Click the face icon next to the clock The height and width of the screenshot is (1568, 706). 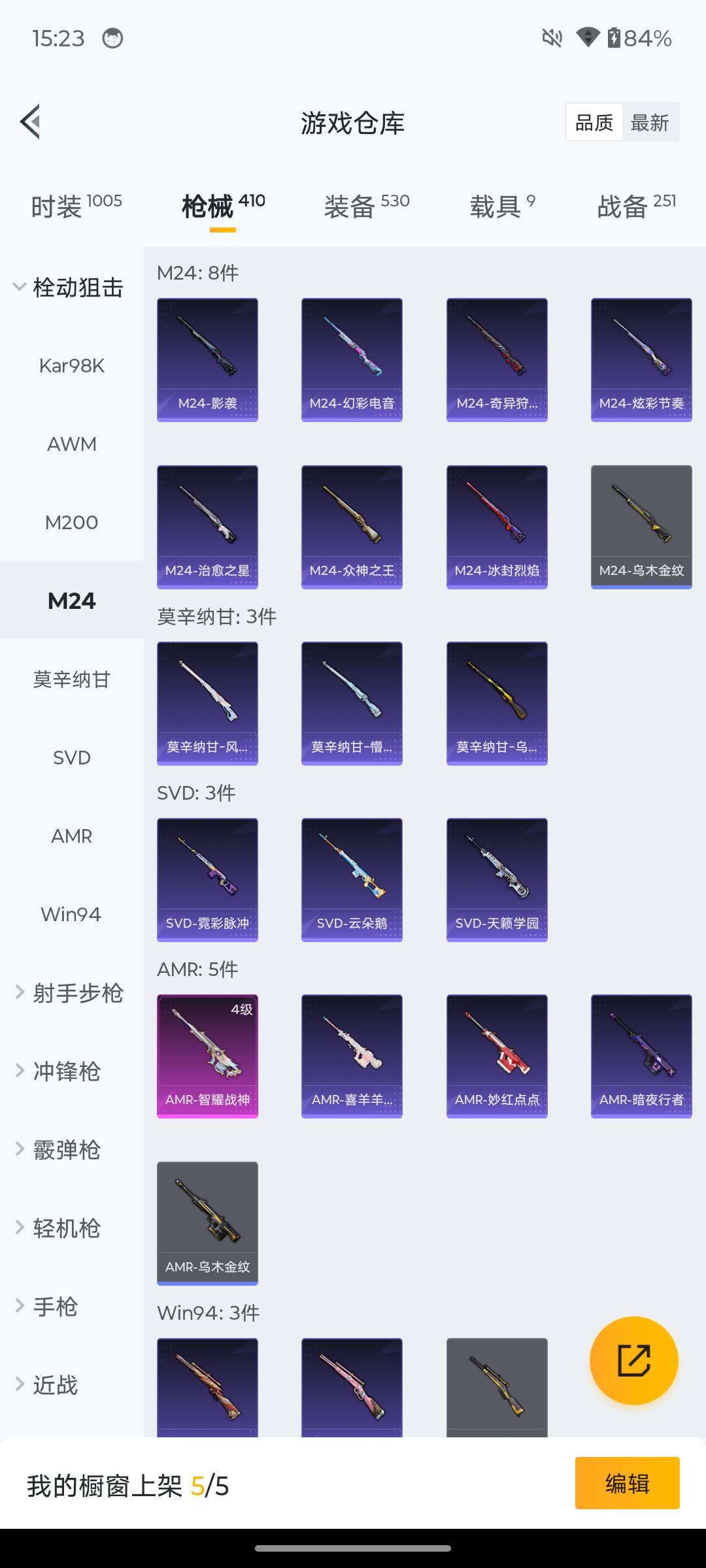pyautogui.click(x=112, y=38)
